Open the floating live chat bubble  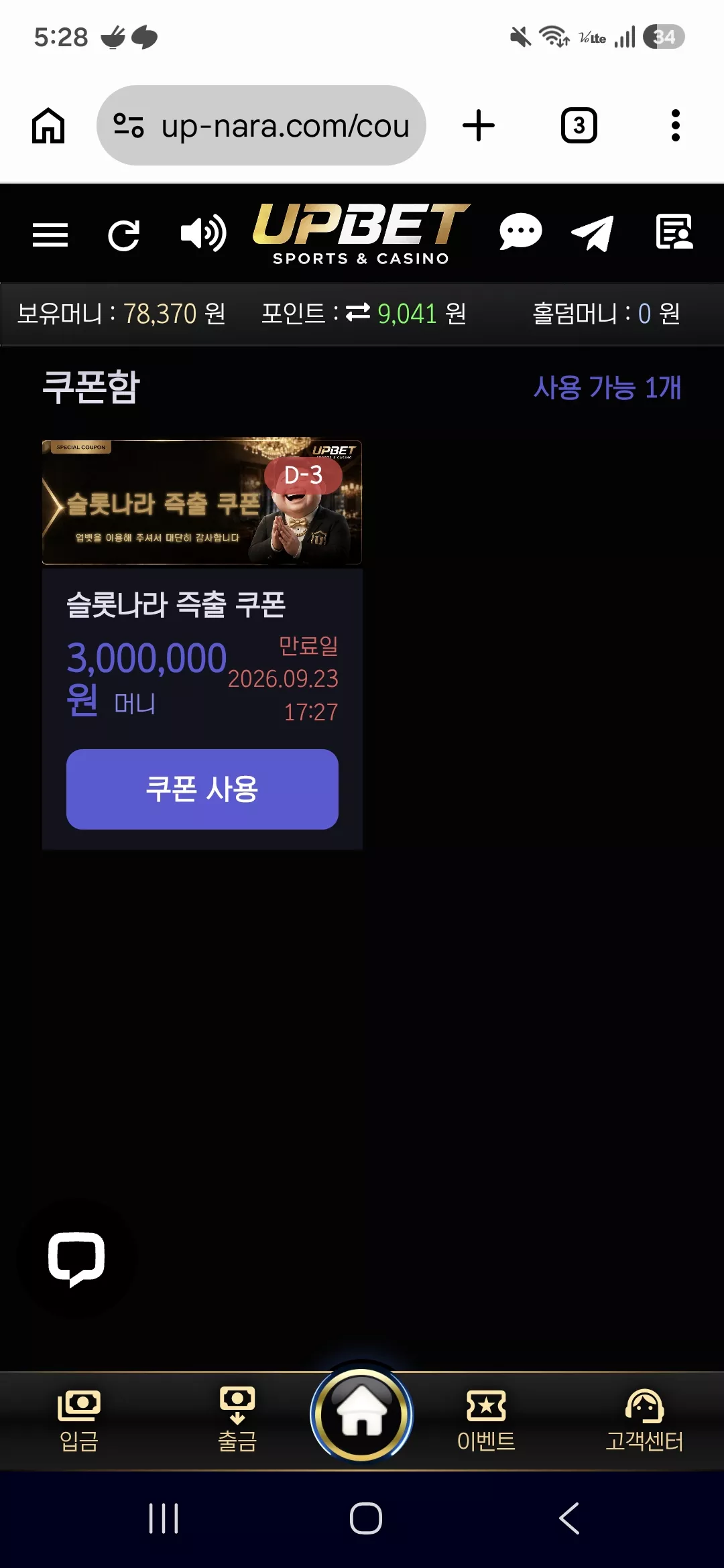(76, 1258)
